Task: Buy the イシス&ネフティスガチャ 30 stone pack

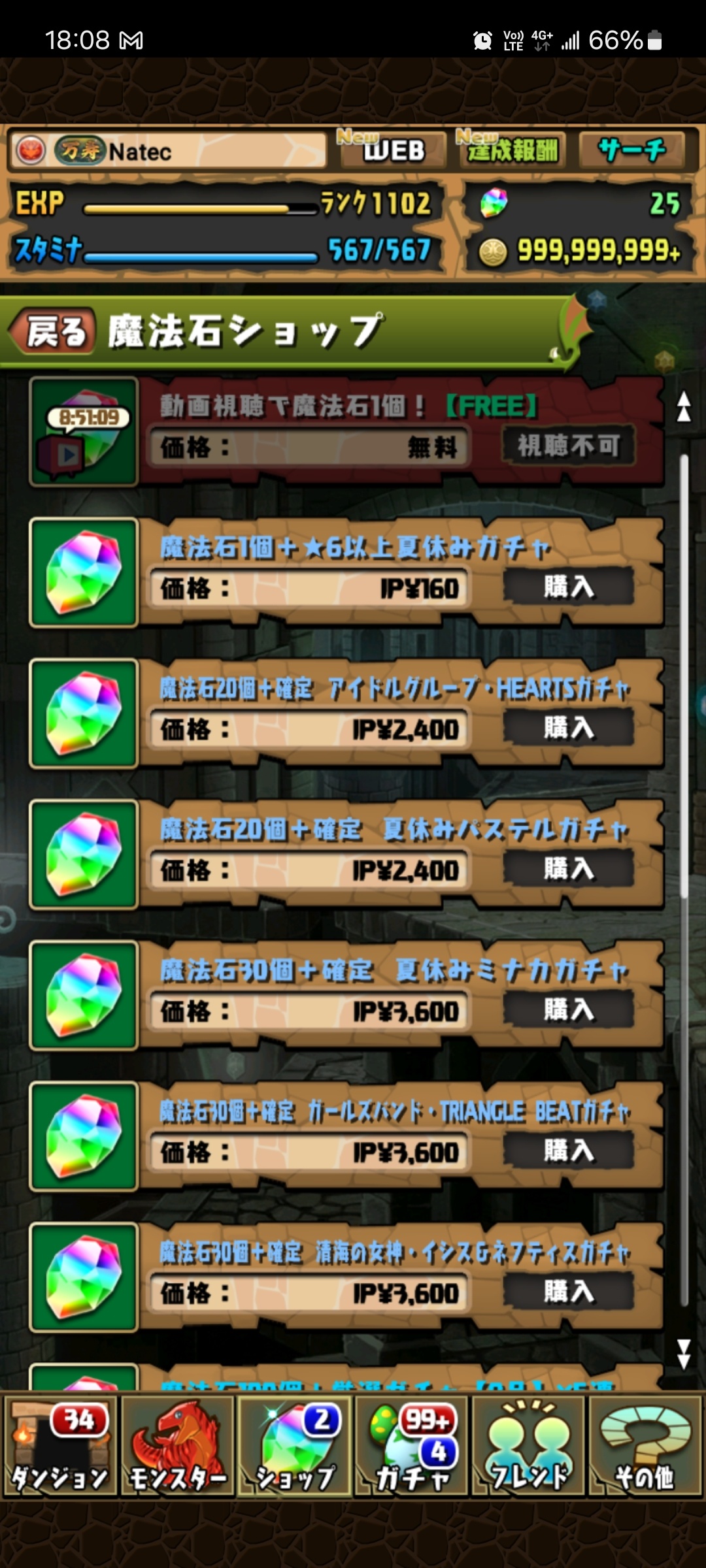Action: [x=568, y=1292]
